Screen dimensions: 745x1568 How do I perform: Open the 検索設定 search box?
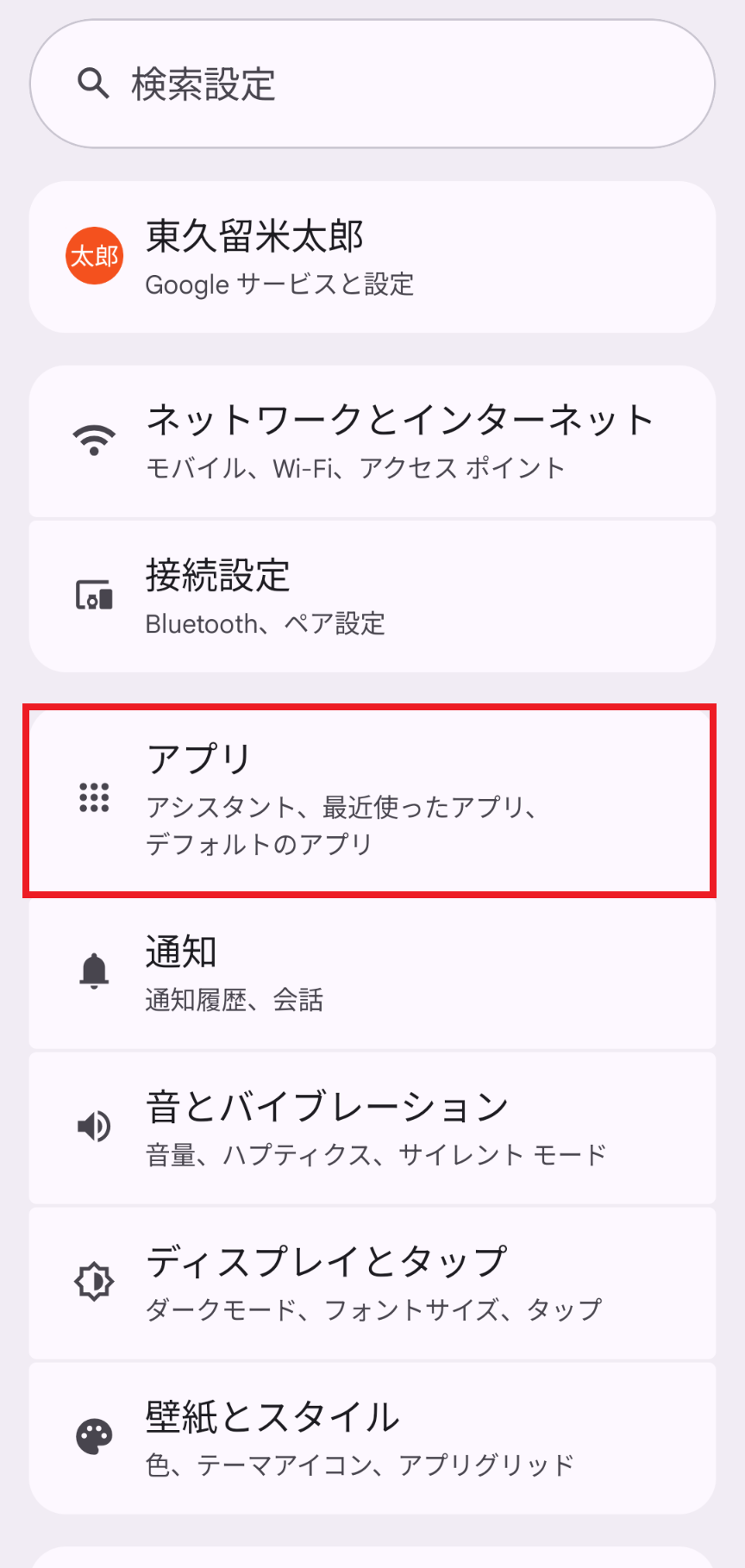372,84
